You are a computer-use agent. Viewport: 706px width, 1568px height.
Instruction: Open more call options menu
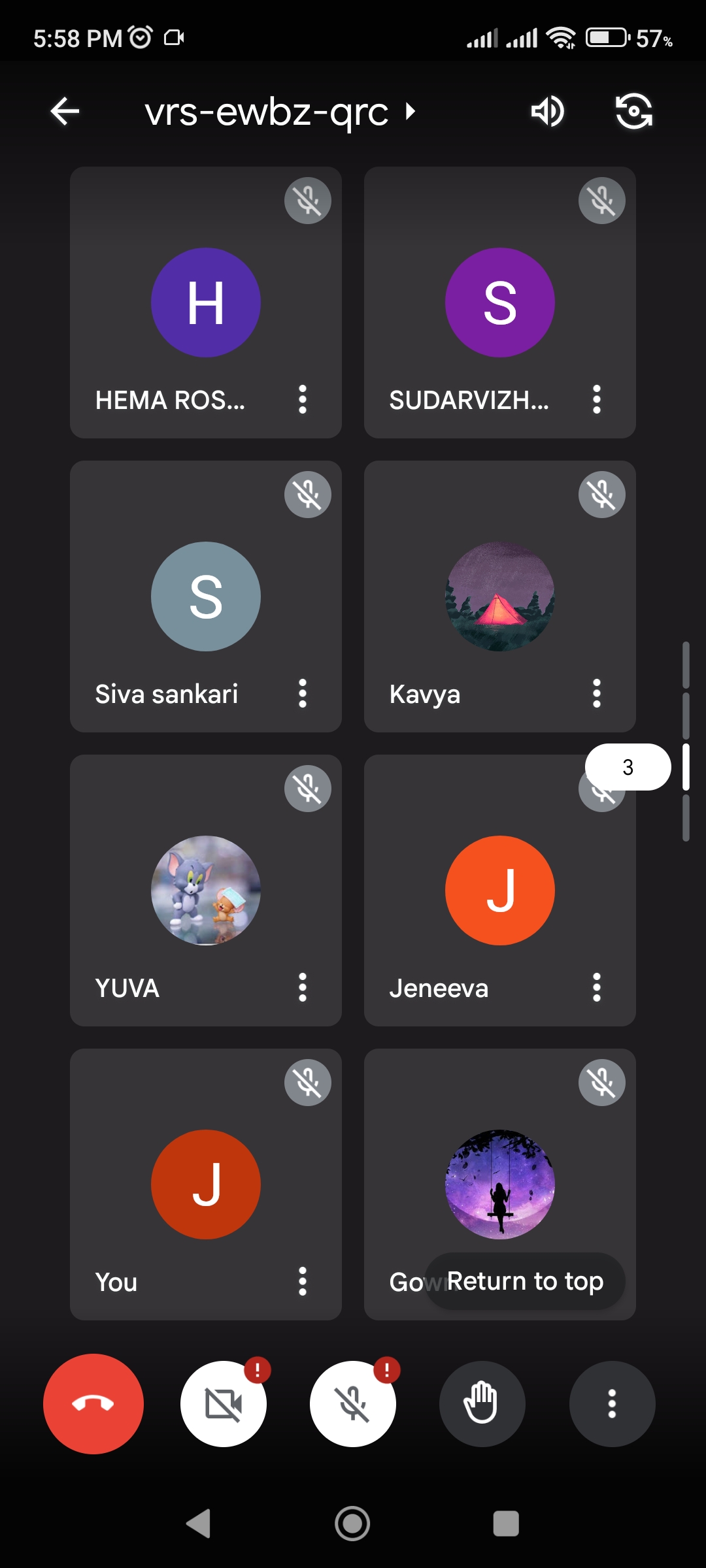pyautogui.click(x=612, y=1403)
